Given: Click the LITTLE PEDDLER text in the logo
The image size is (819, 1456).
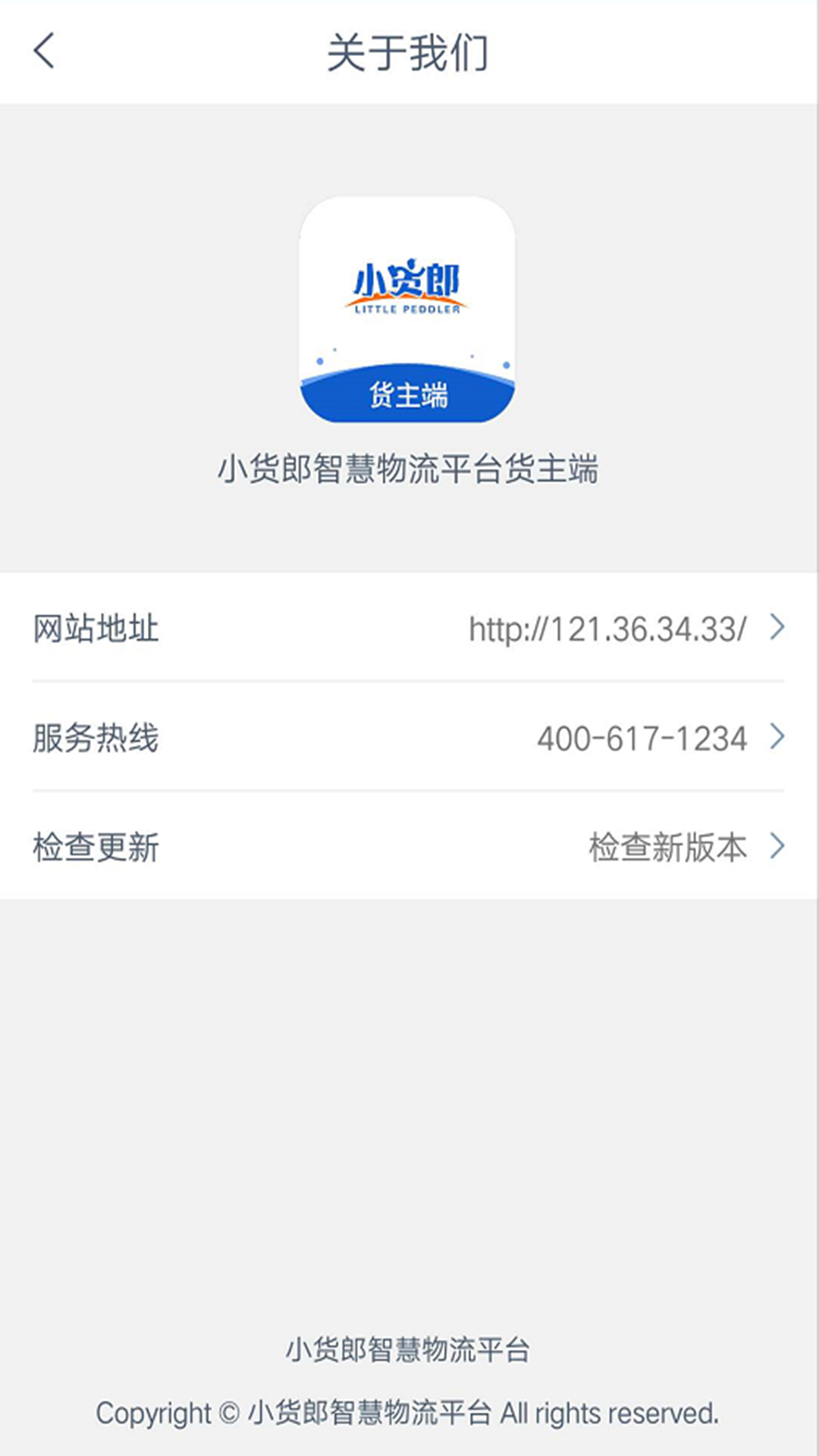Looking at the screenshot, I should 408,309.
